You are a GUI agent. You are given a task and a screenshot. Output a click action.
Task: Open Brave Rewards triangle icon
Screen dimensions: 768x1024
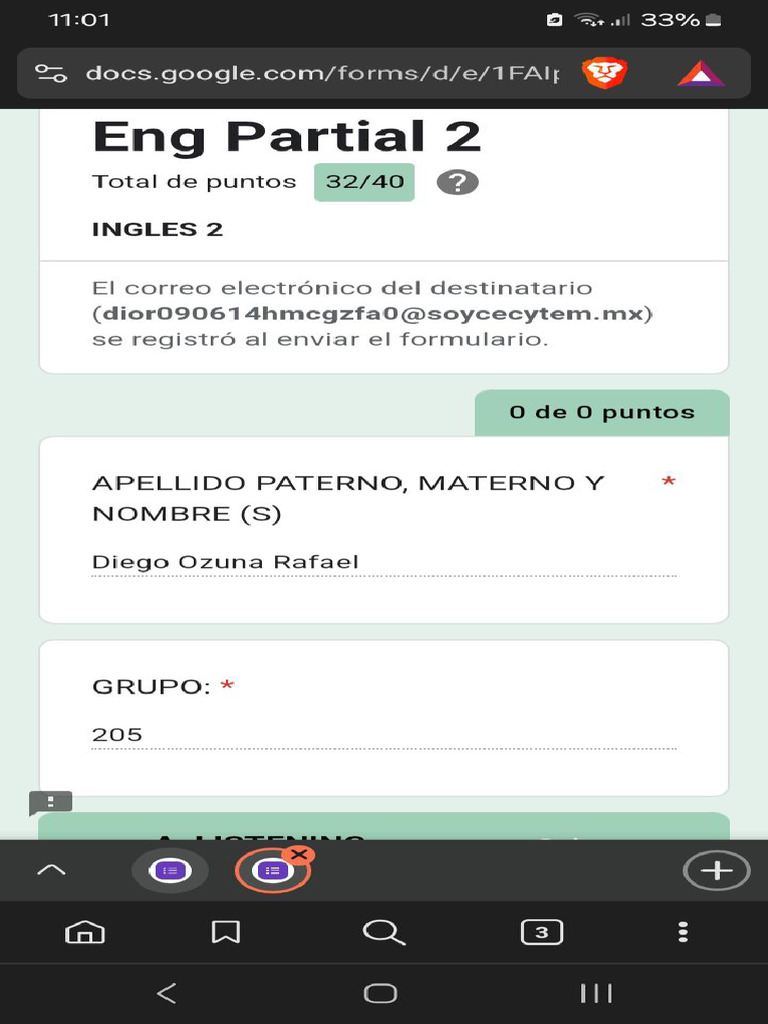pos(701,73)
